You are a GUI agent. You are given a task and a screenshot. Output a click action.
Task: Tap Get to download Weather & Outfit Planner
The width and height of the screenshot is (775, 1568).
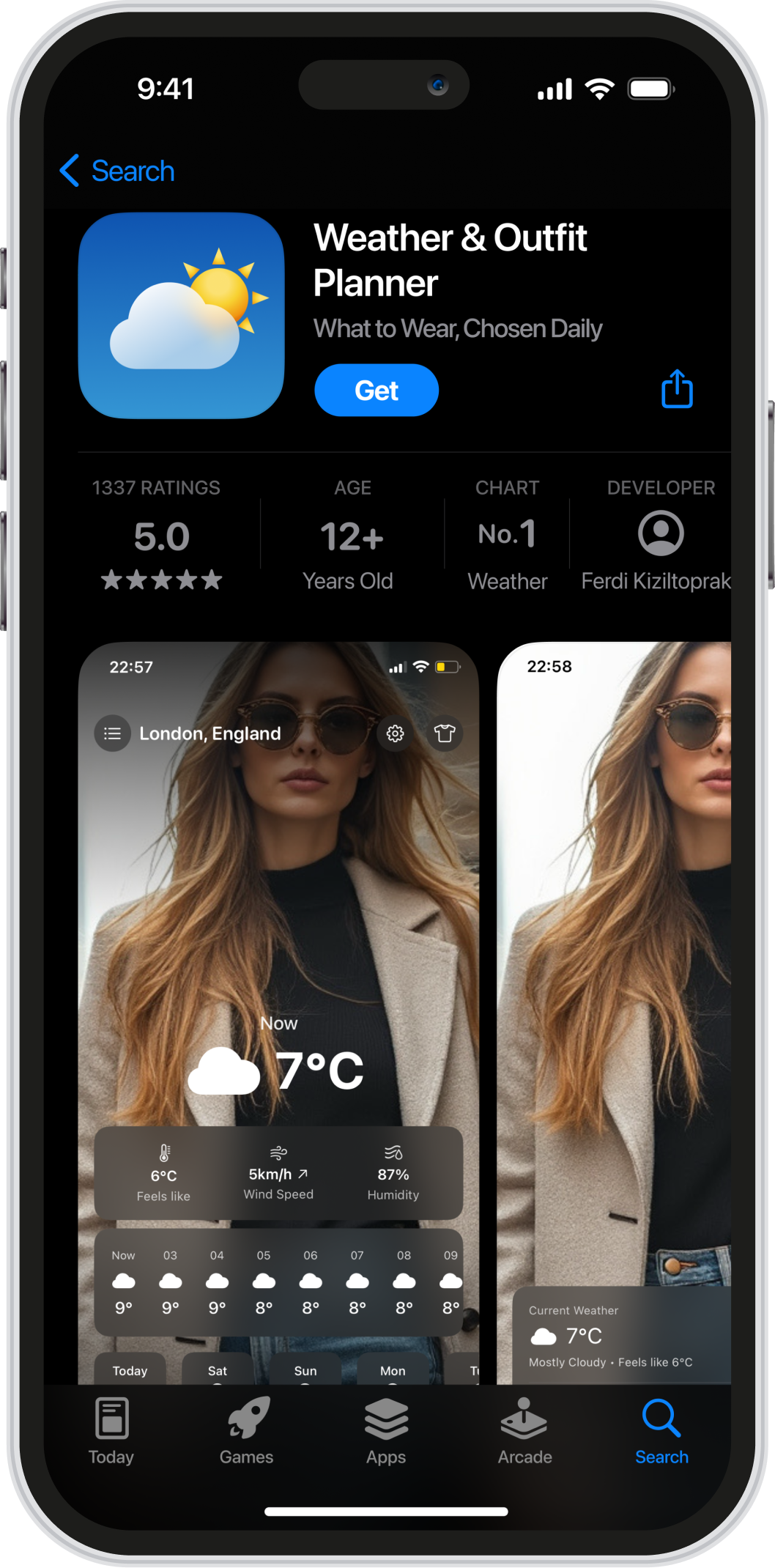[377, 391]
